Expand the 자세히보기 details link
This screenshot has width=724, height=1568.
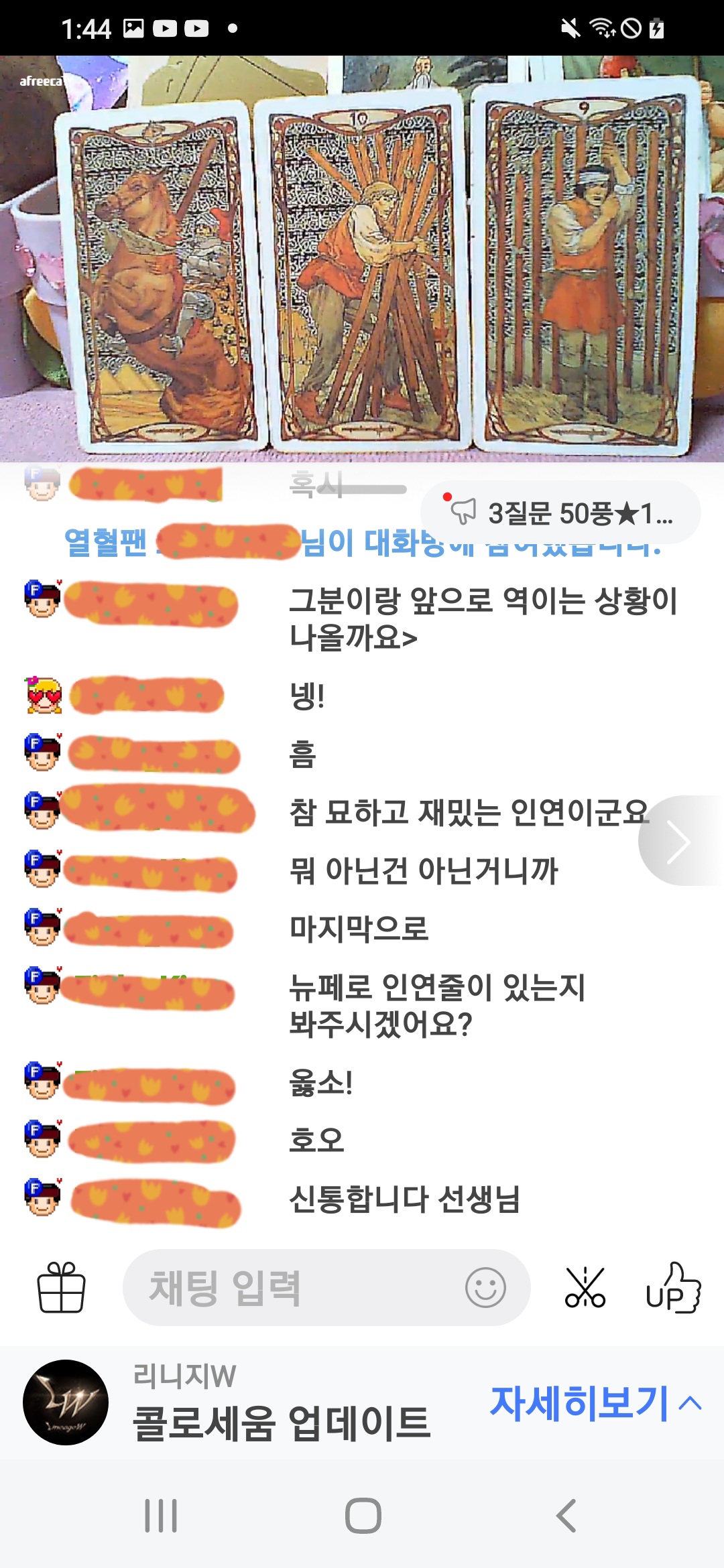coord(595,1402)
